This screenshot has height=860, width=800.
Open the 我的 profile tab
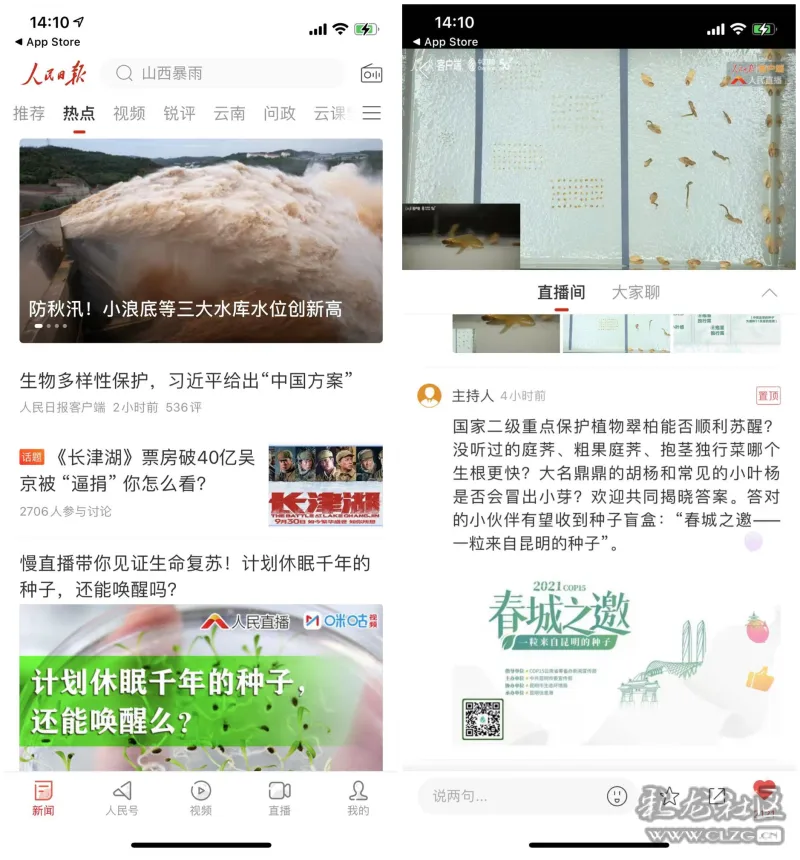pyautogui.click(x=358, y=798)
